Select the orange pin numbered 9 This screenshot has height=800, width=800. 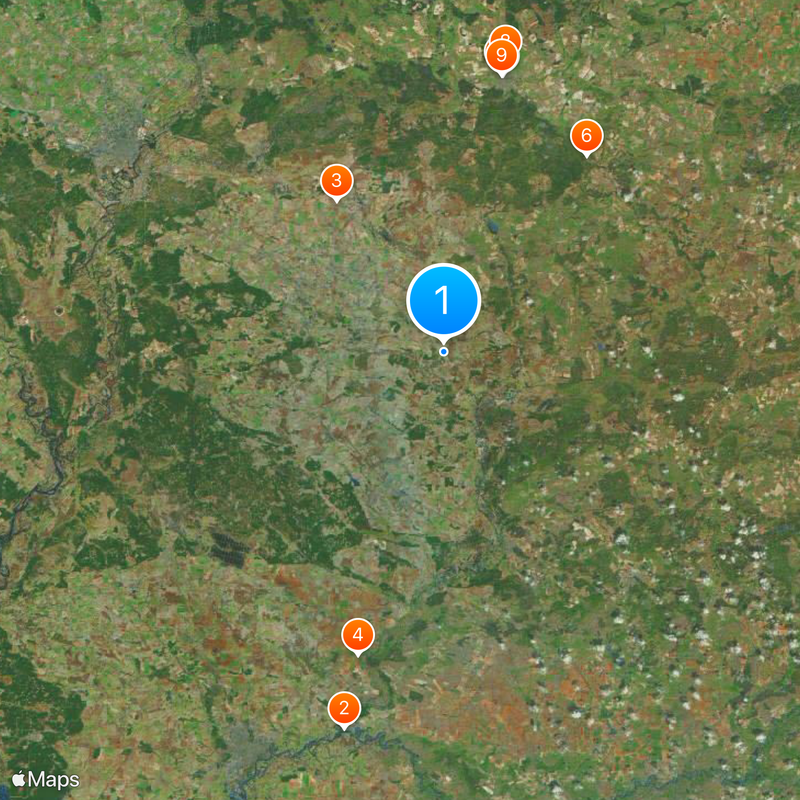[500, 57]
